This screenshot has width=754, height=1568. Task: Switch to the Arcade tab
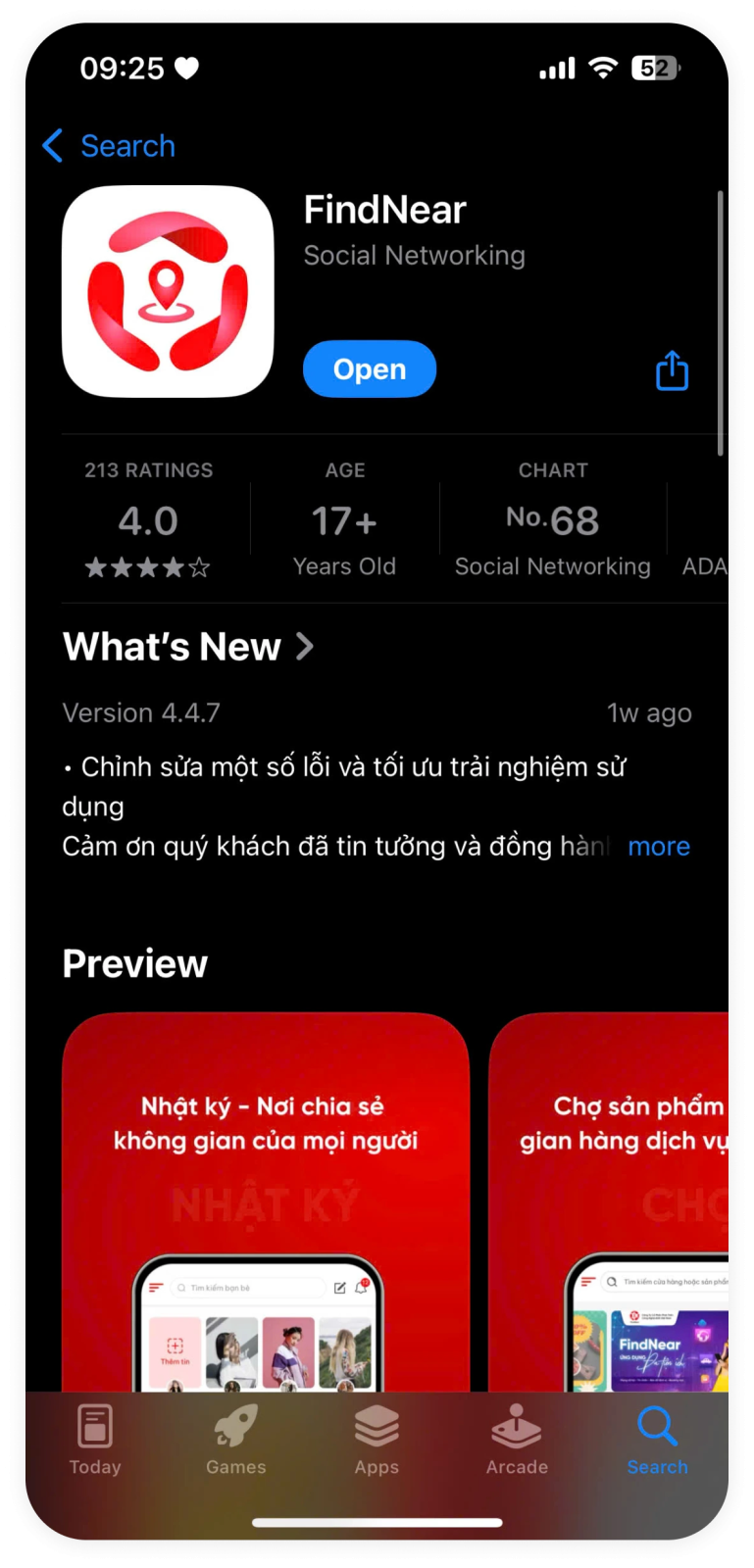[517, 1438]
